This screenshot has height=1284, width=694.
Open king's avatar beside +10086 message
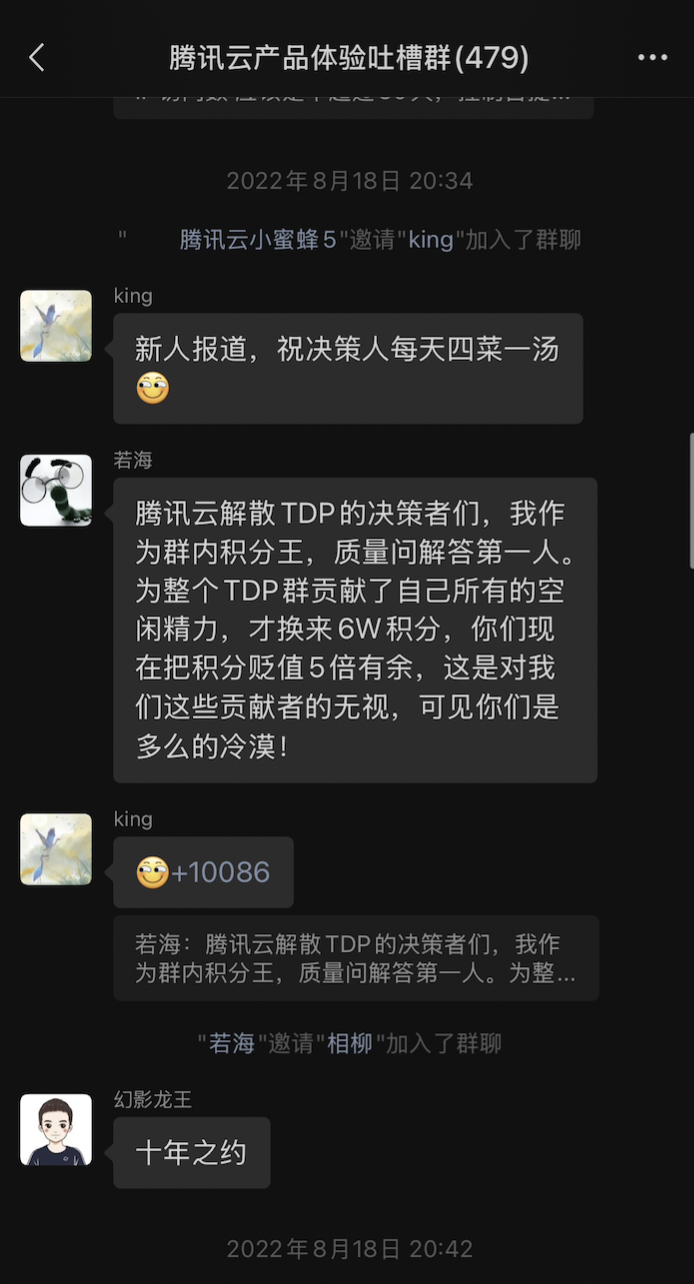coord(56,849)
